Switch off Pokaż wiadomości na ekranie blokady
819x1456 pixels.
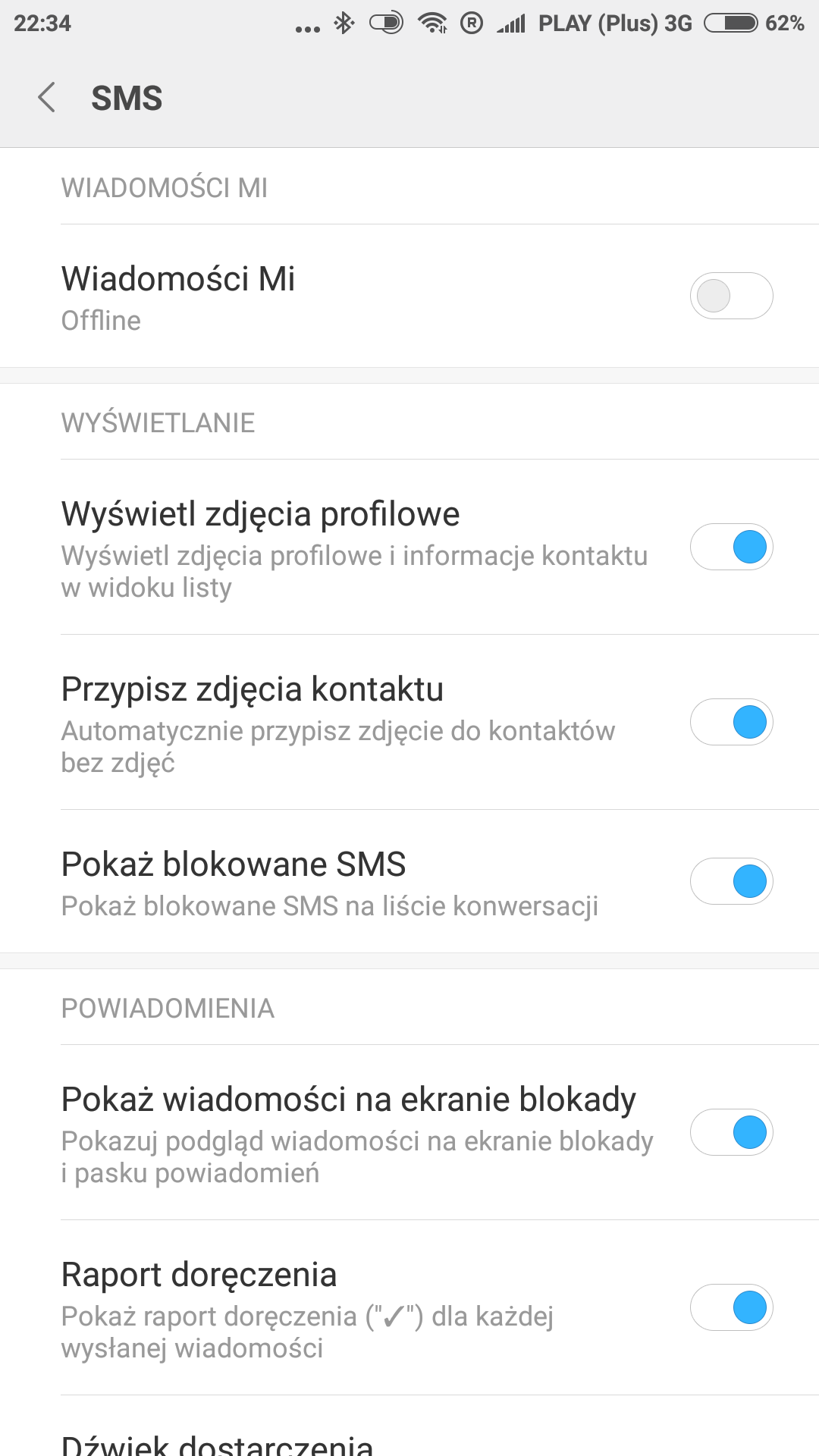coord(731,1132)
